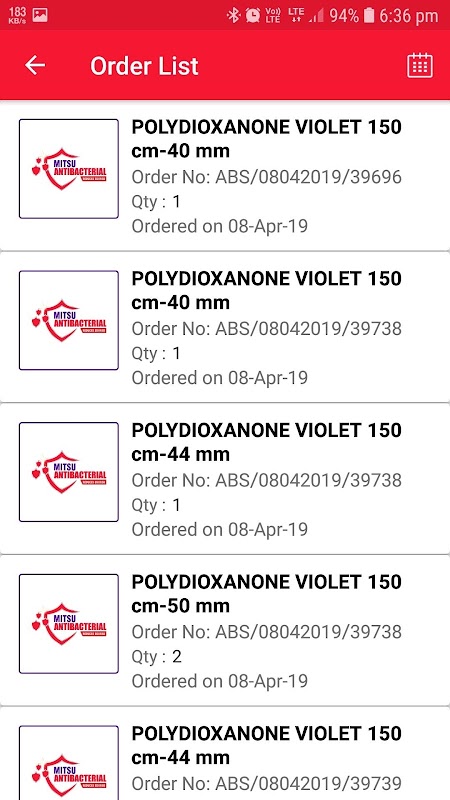Open the 40 mm item in order 39738
This screenshot has width=450, height=800.
click(x=225, y=327)
